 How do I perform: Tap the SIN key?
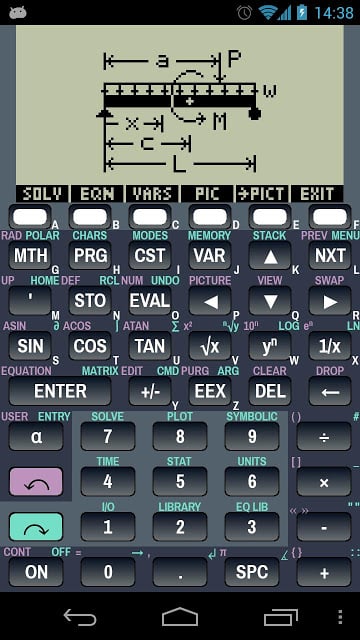[x=30, y=346]
